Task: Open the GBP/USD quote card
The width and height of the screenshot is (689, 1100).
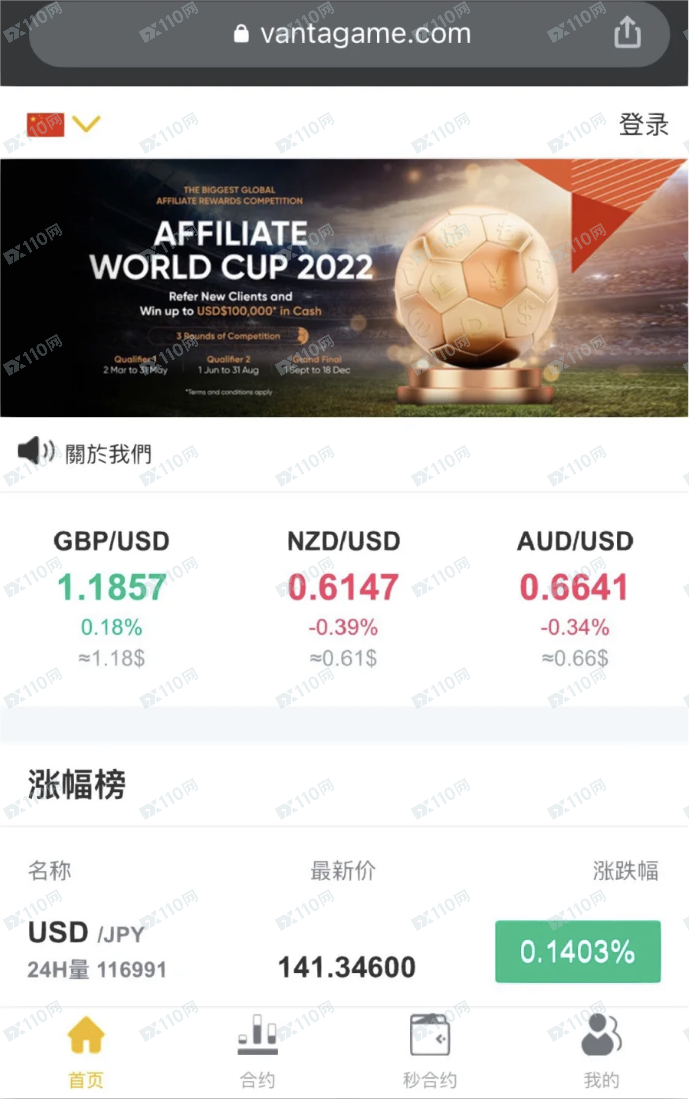Action: 112,598
